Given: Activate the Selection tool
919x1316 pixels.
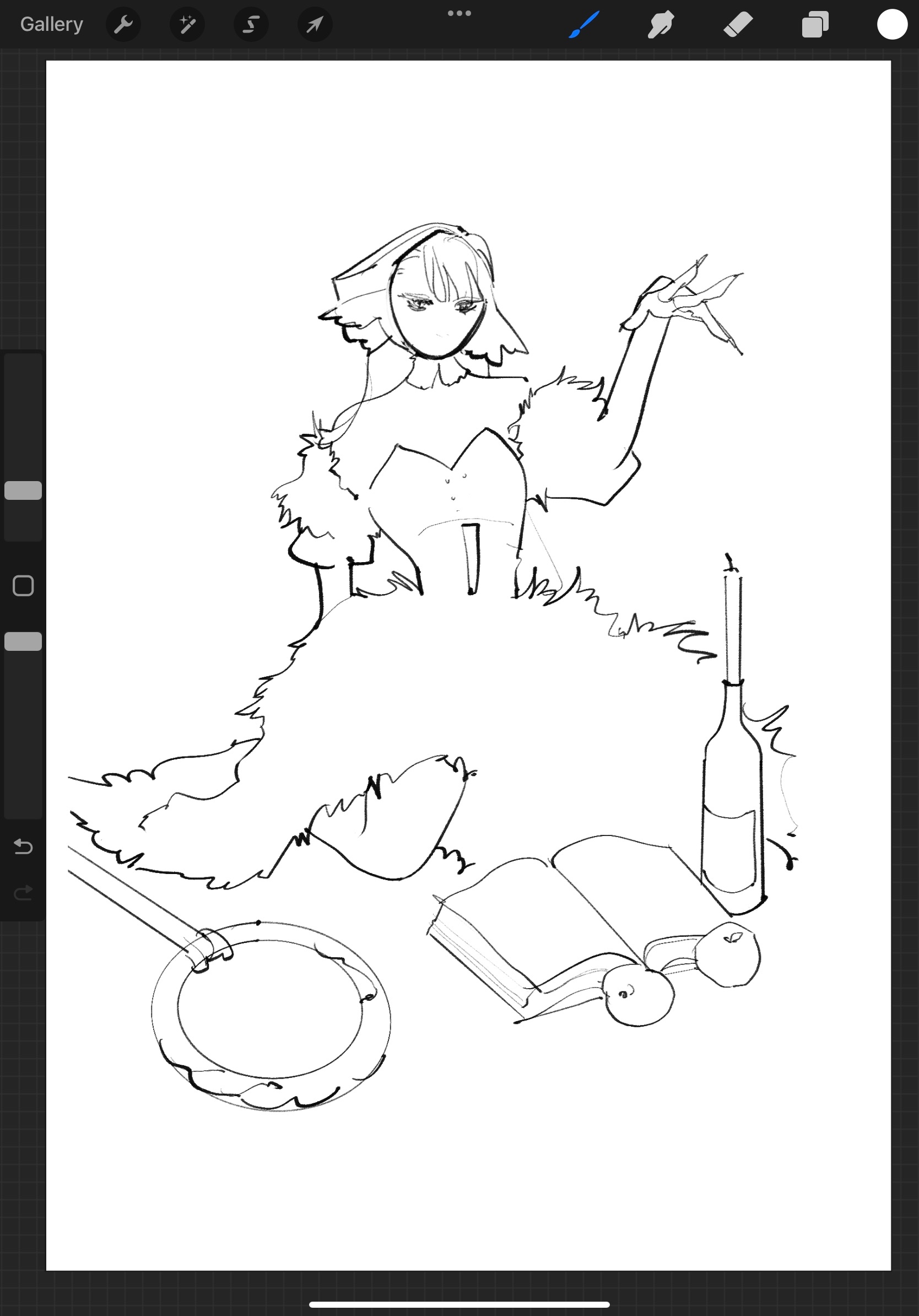Looking at the screenshot, I should 251,25.
